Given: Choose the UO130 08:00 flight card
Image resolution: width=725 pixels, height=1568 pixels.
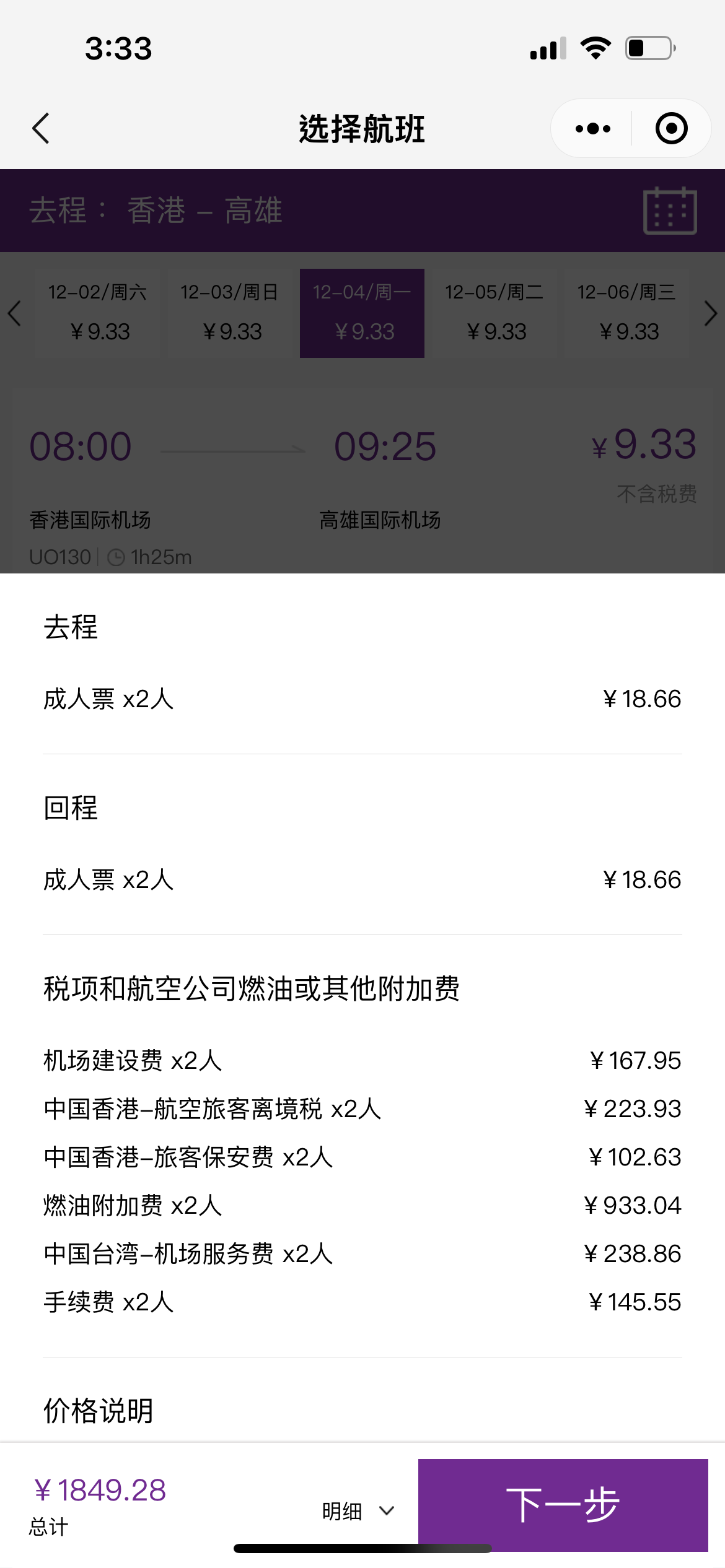Looking at the screenshot, I should [362, 481].
